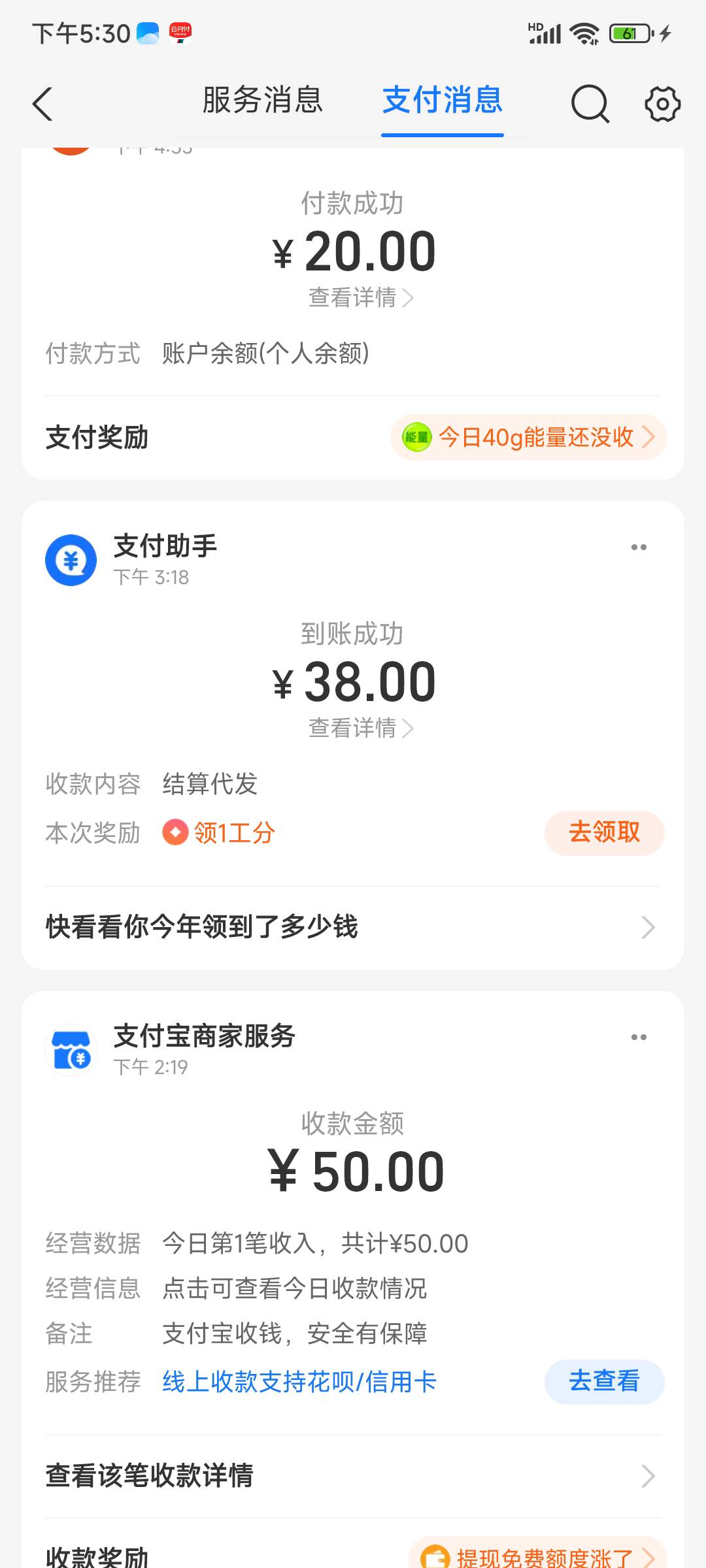
Task: Open message settings gear icon
Action: 662,104
